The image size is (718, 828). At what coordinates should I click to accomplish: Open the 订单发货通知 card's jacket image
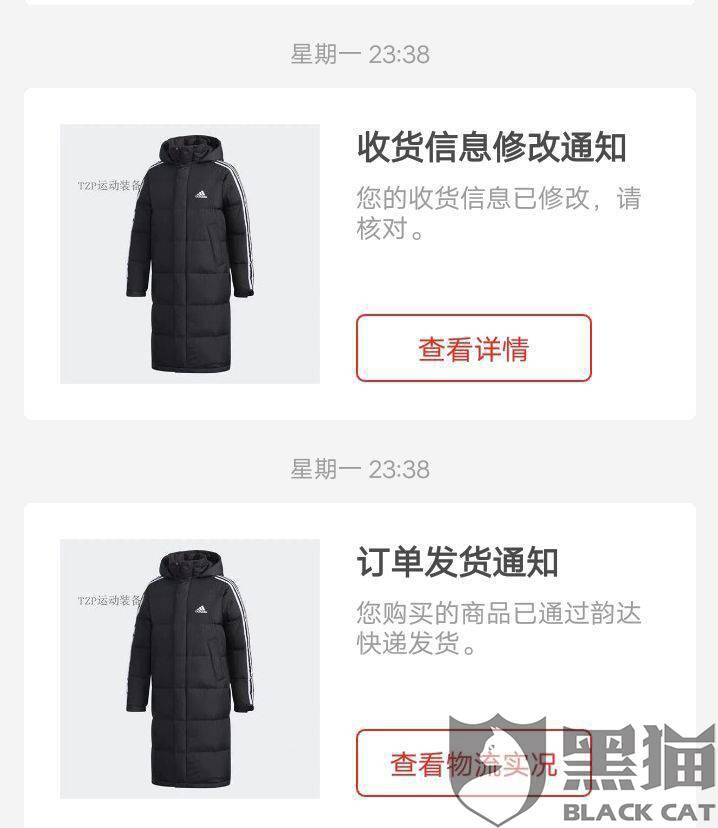click(x=190, y=669)
